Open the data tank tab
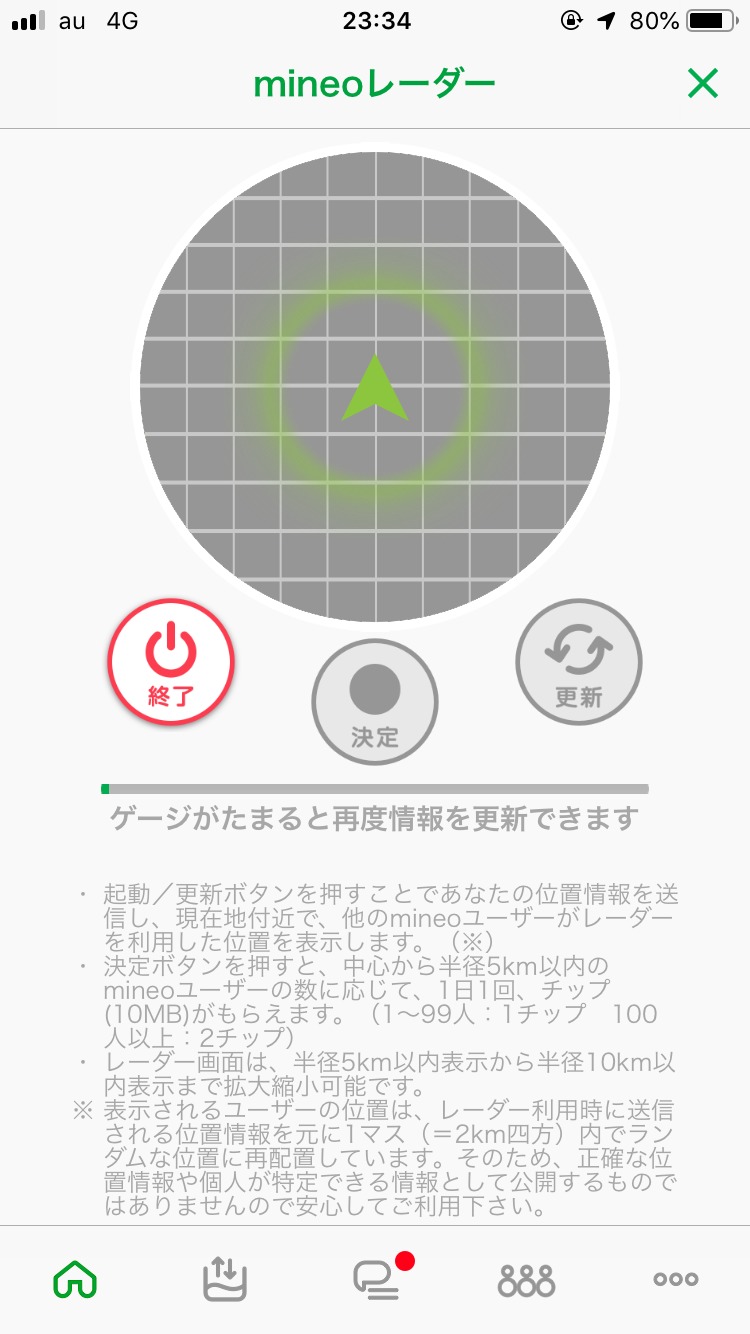The image size is (750, 1334). (x=225, y=1278)
